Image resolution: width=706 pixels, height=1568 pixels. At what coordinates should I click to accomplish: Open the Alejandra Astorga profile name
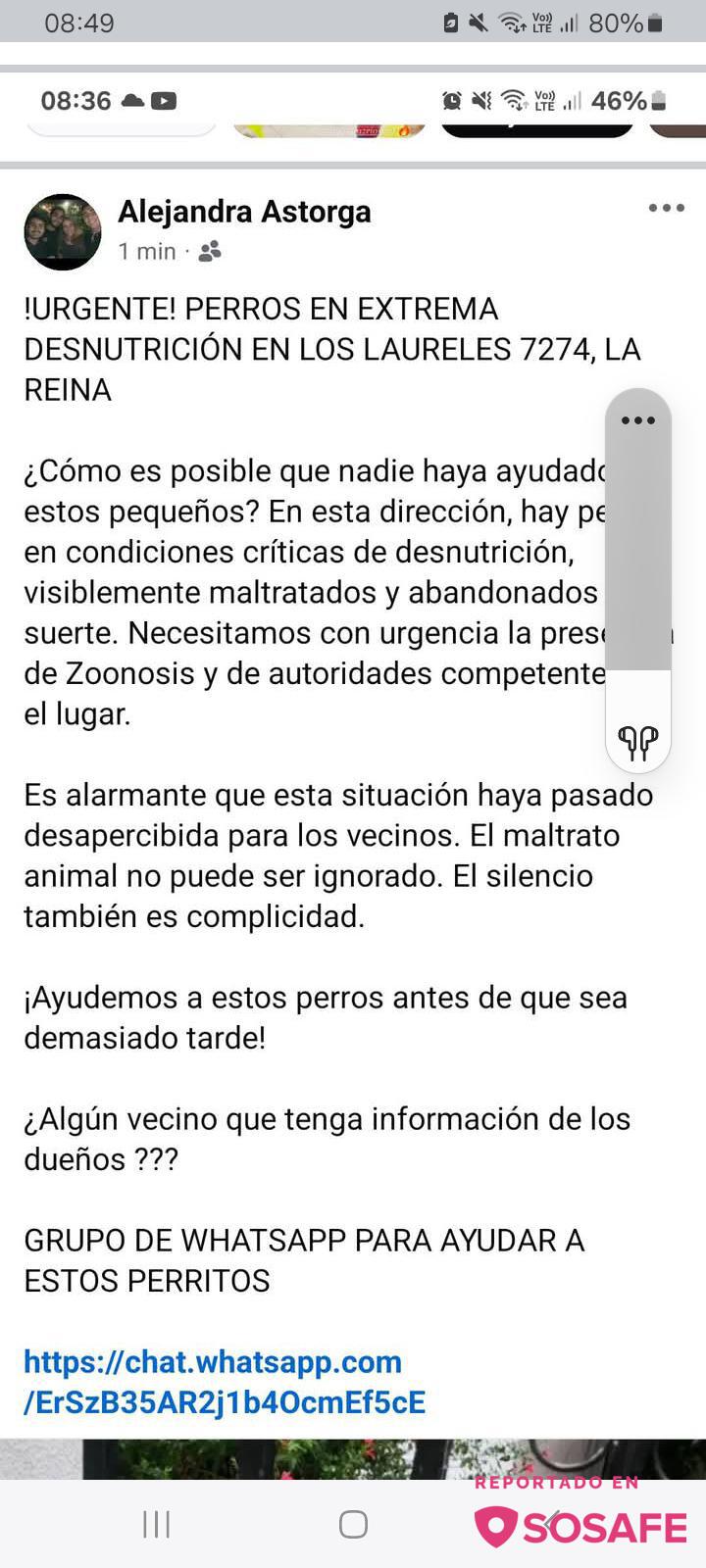click(x=244, y=211)
